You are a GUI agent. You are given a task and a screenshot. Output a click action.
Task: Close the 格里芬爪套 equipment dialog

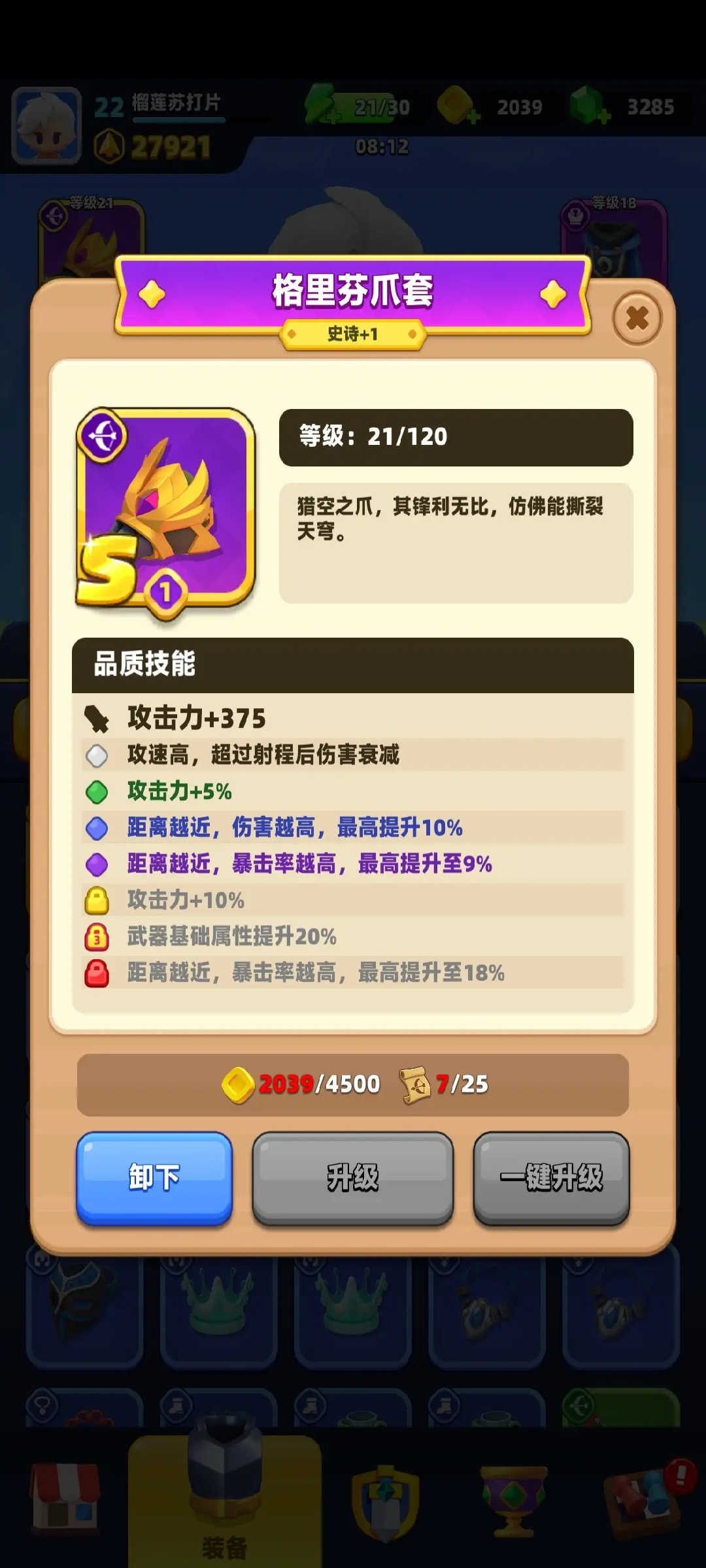pyautogui.click(x=637, y=318)
